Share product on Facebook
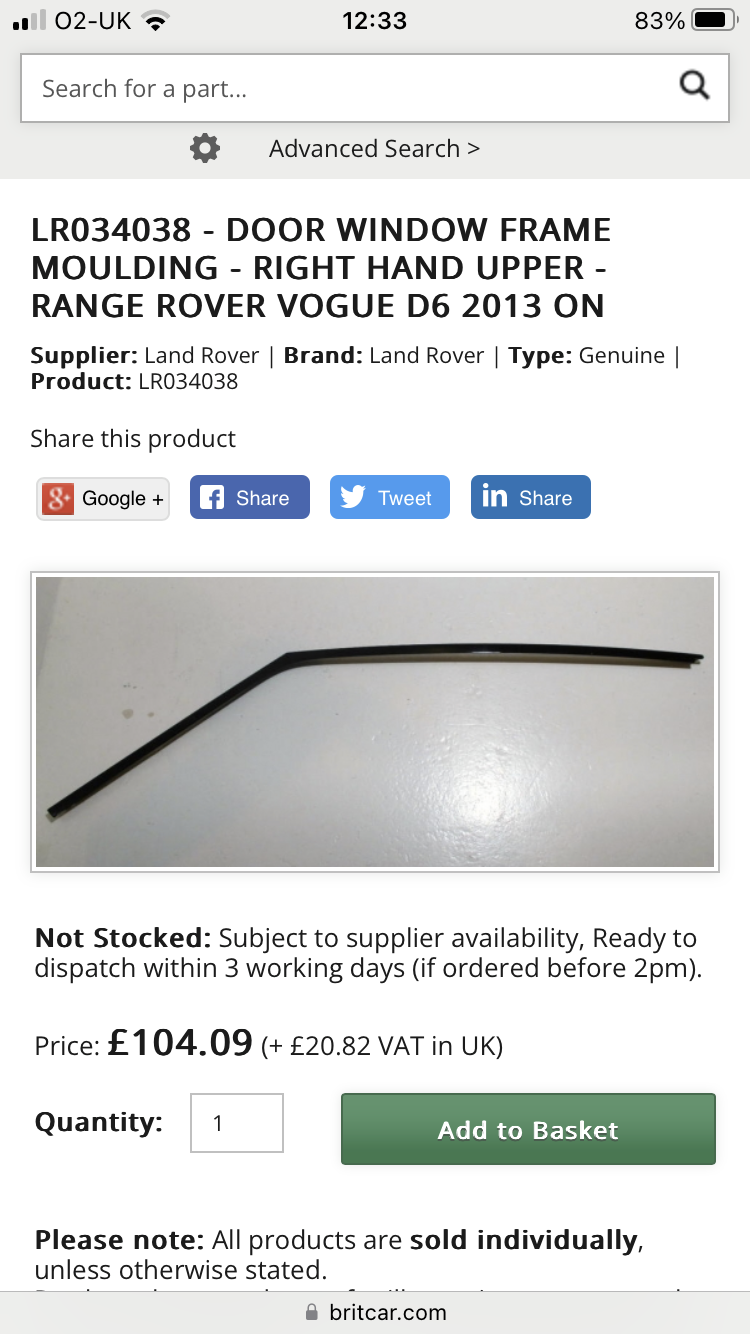The image size is (750, 1334). [250, 498]
